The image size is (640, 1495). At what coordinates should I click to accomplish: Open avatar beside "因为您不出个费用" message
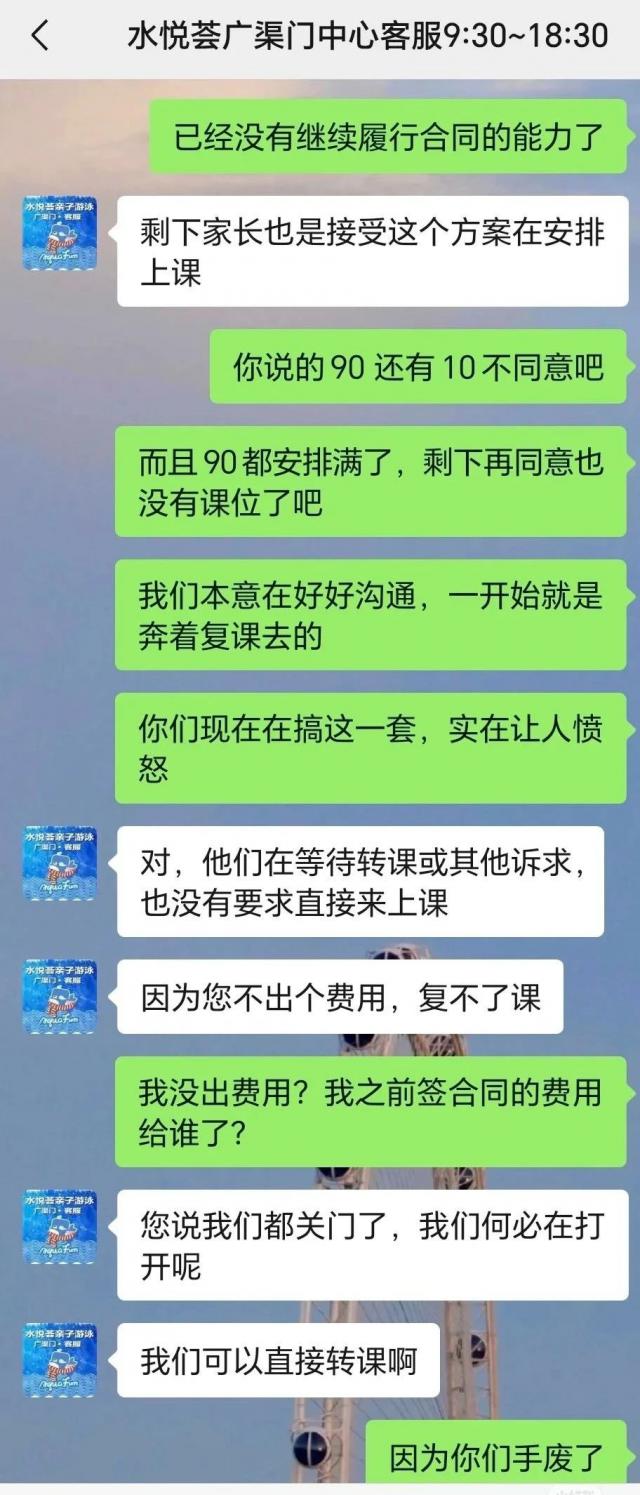60,997
